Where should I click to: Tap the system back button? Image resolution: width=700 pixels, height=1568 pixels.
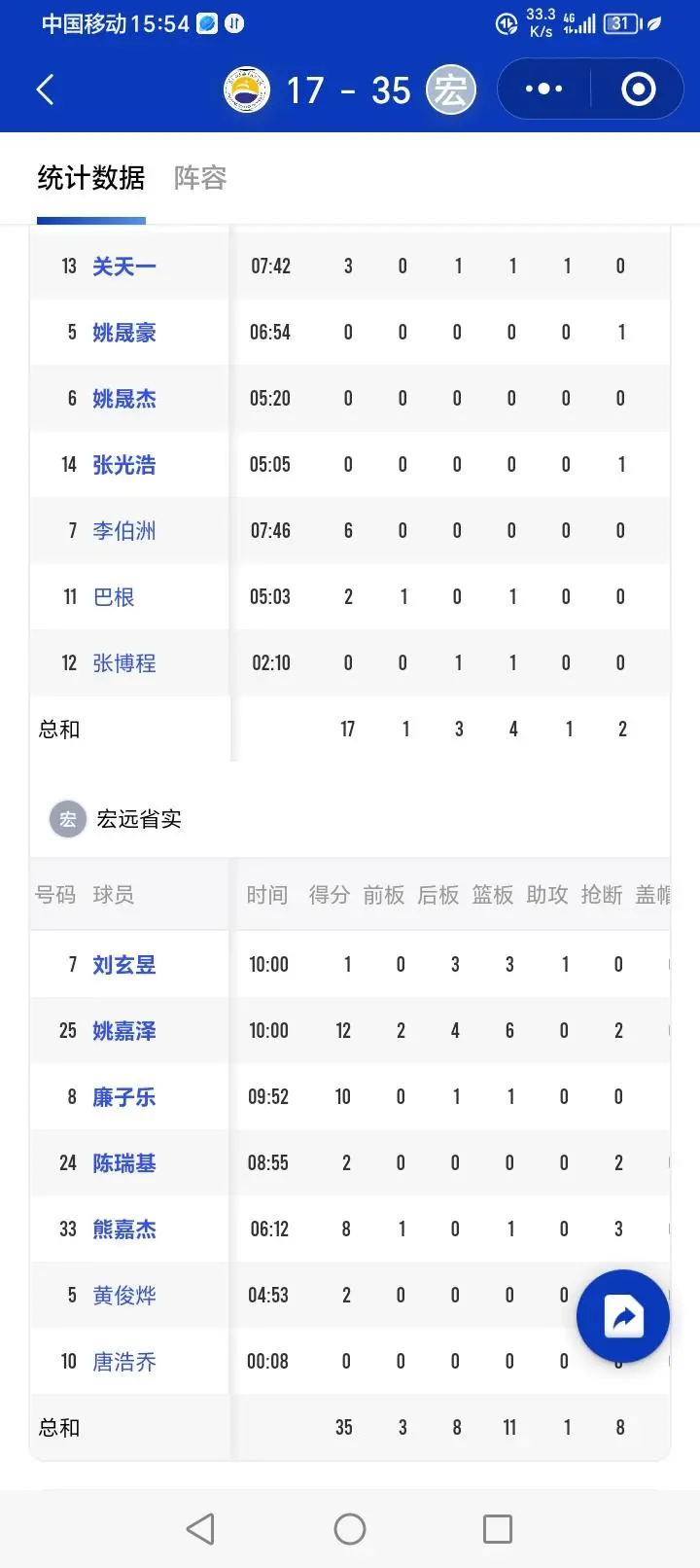[x=200, y=1529]
